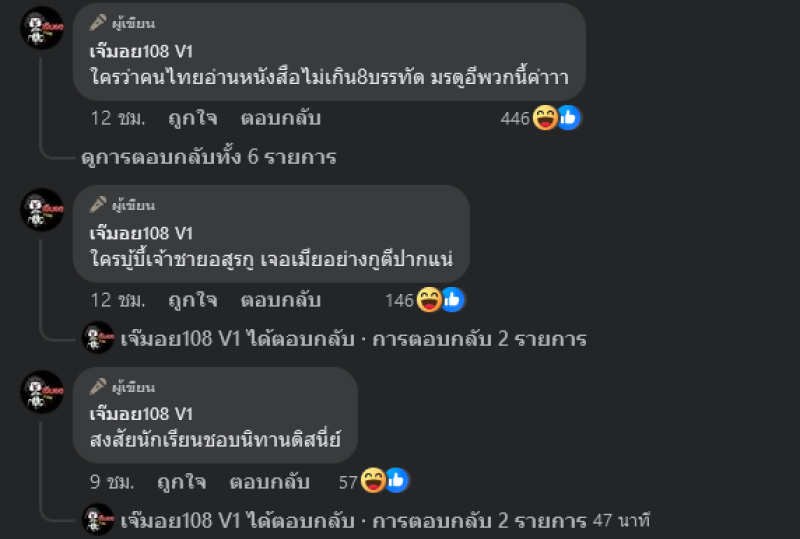Like the comment about นิทานดิสนี่ย์

coord(181,482)
